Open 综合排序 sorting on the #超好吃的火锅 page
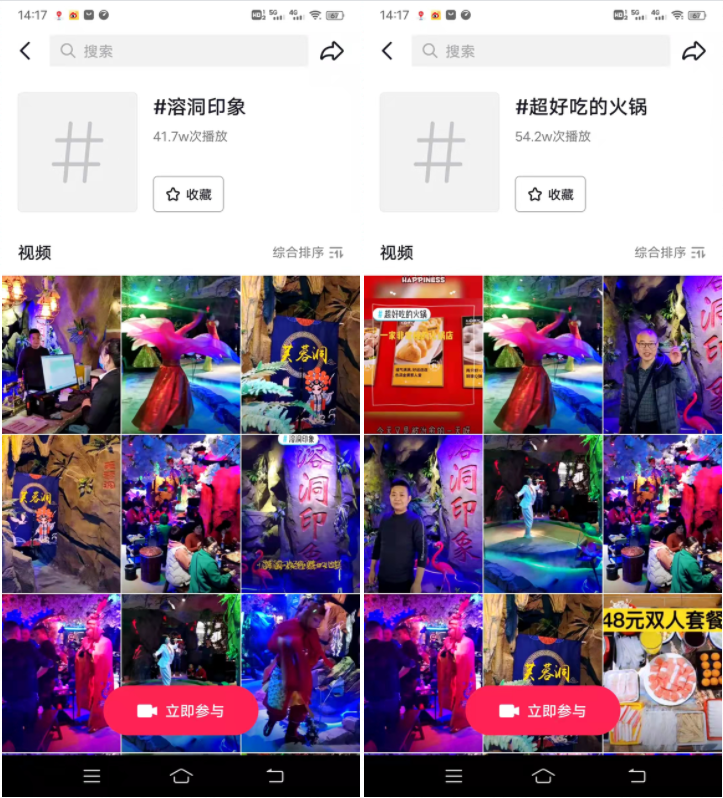 [670, 253]
